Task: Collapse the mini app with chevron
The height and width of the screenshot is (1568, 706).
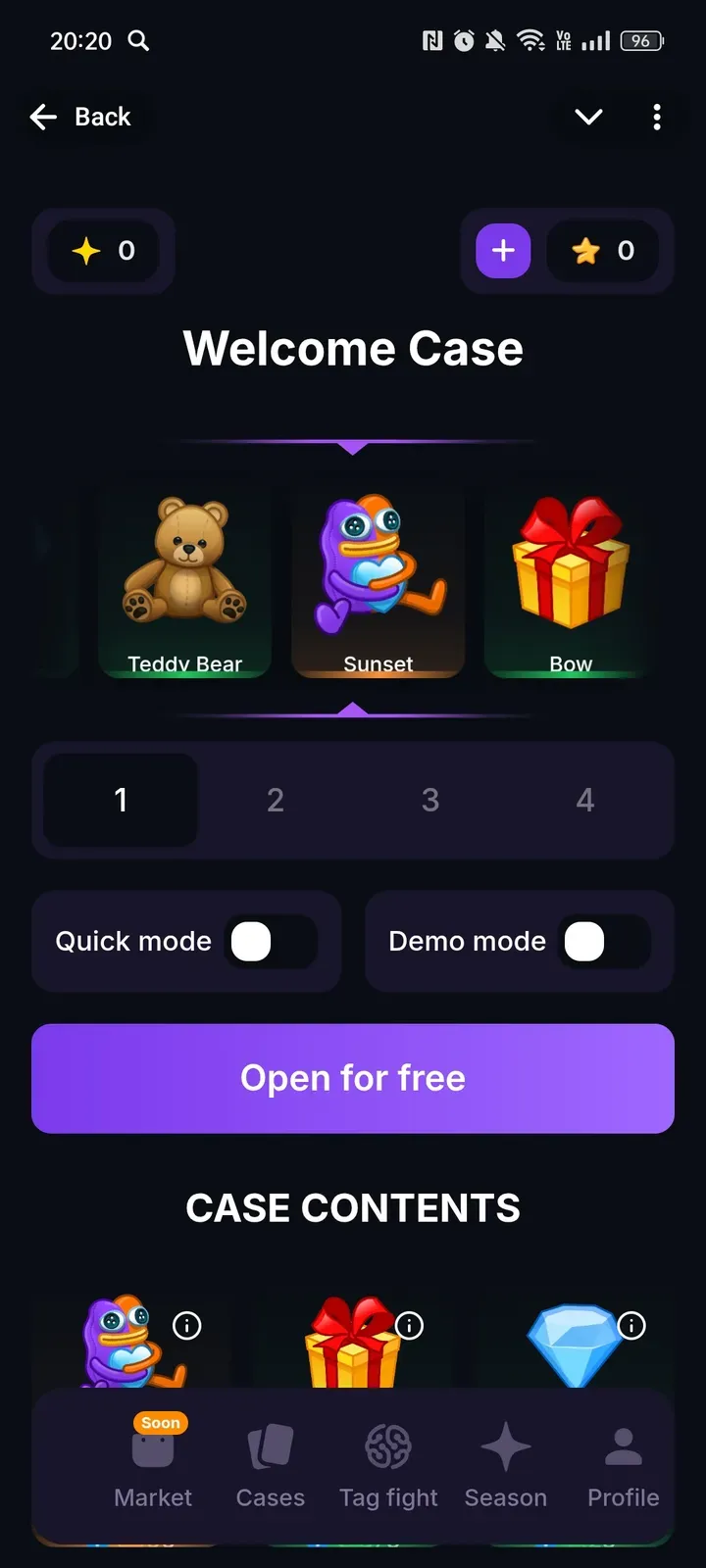Action: (x=588, y=117)
